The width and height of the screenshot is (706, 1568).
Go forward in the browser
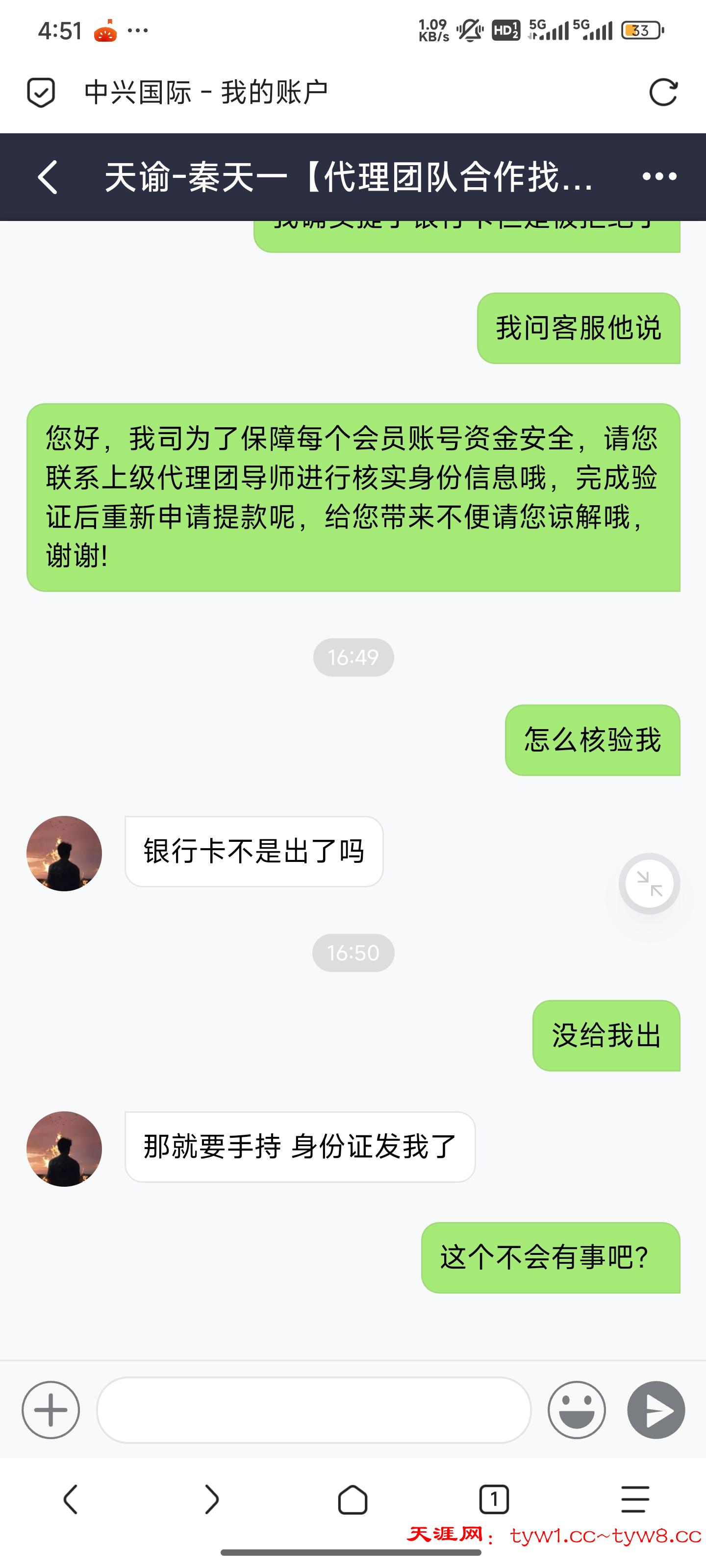click(211, 1498)
